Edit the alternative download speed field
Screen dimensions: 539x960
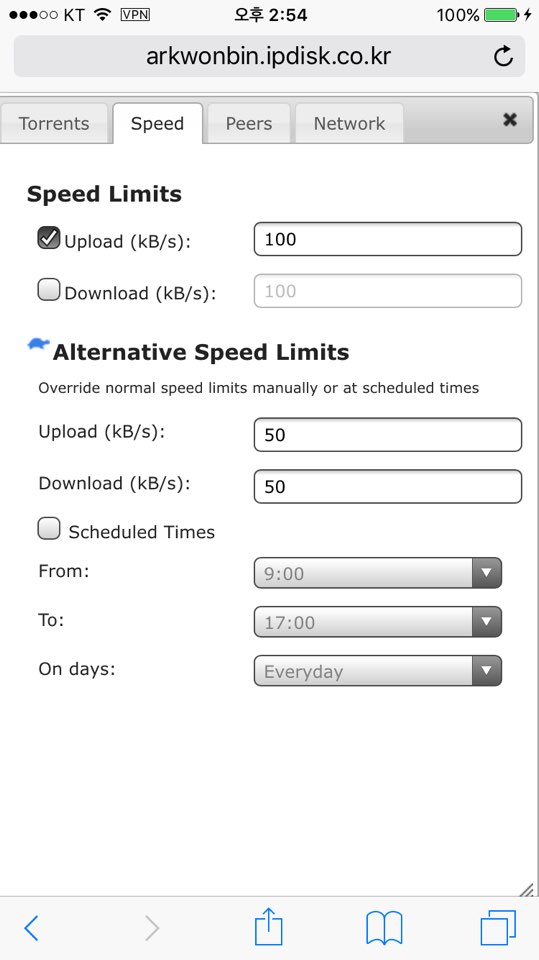pos(388,487)
